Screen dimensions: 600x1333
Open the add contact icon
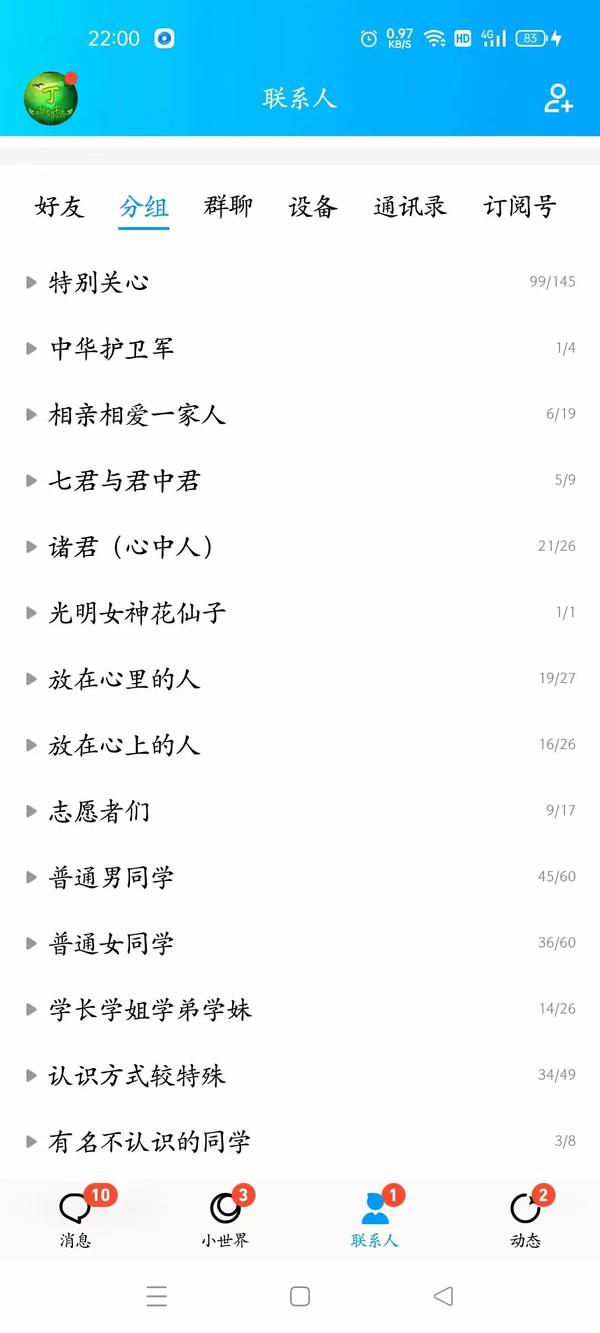[x=558, y=98]
